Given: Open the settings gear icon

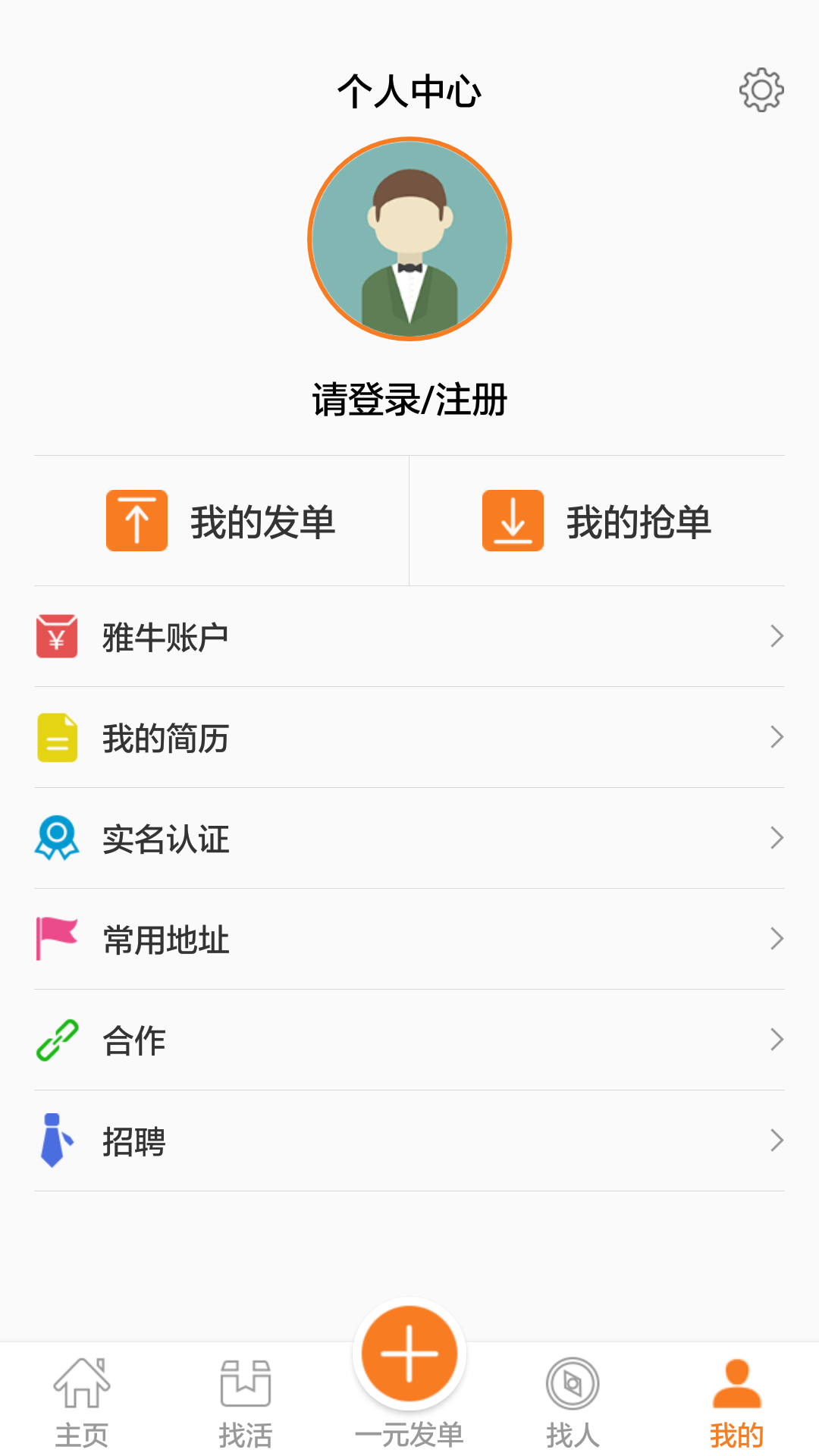Looking at the screenshot, I should [x=761, y=90].
